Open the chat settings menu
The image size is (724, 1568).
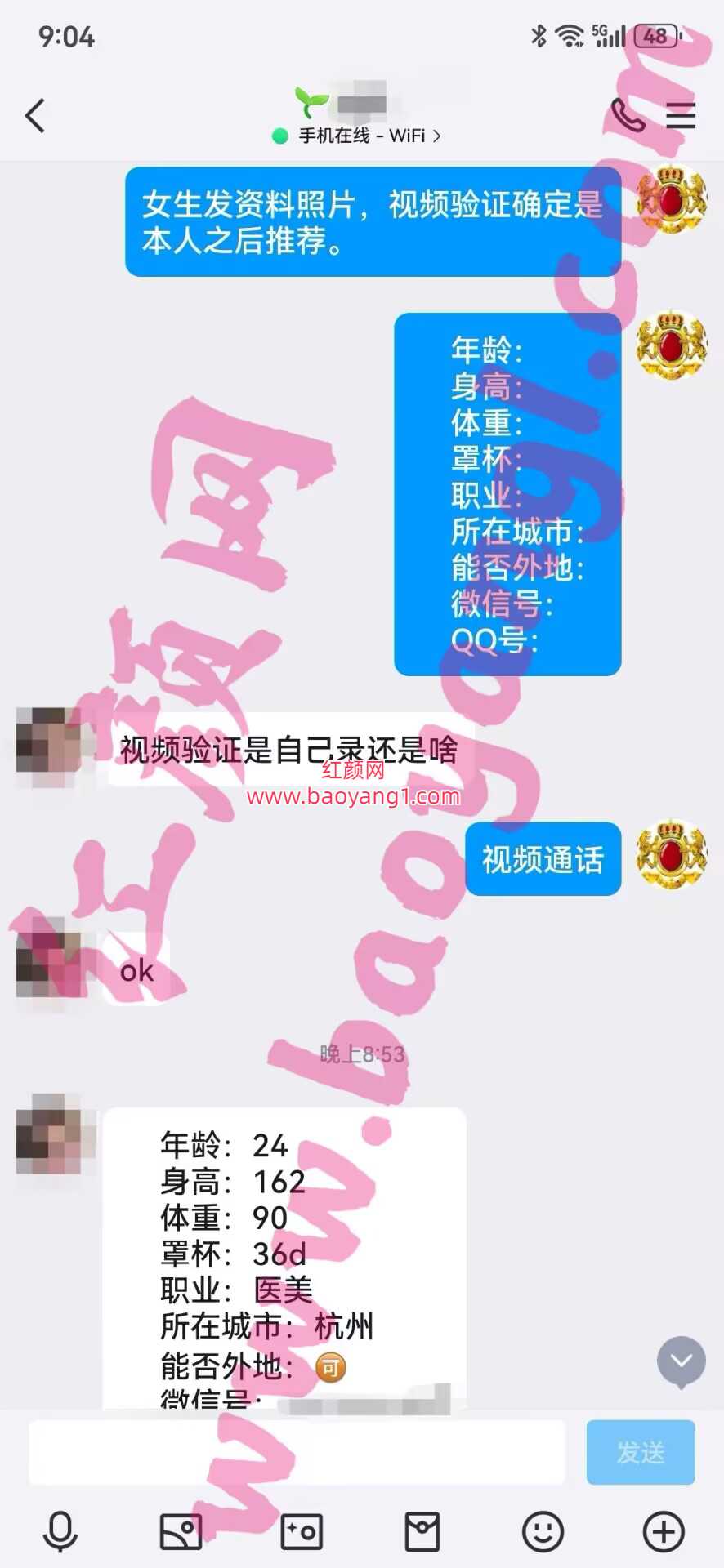coord(680,115)
